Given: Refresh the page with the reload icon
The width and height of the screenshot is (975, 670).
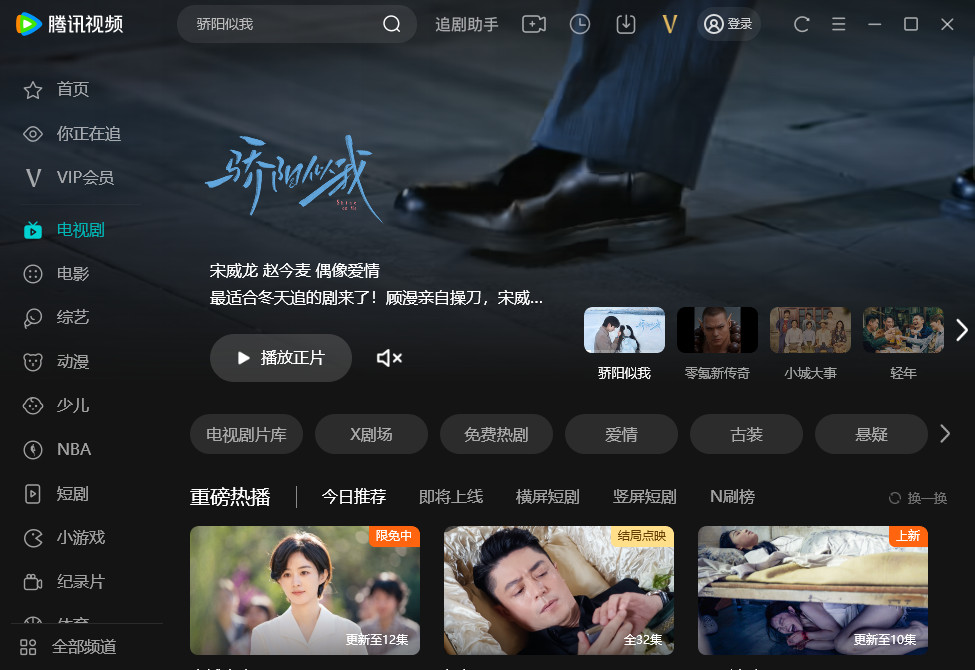Looking at the screenshot, I should [801, 24].
